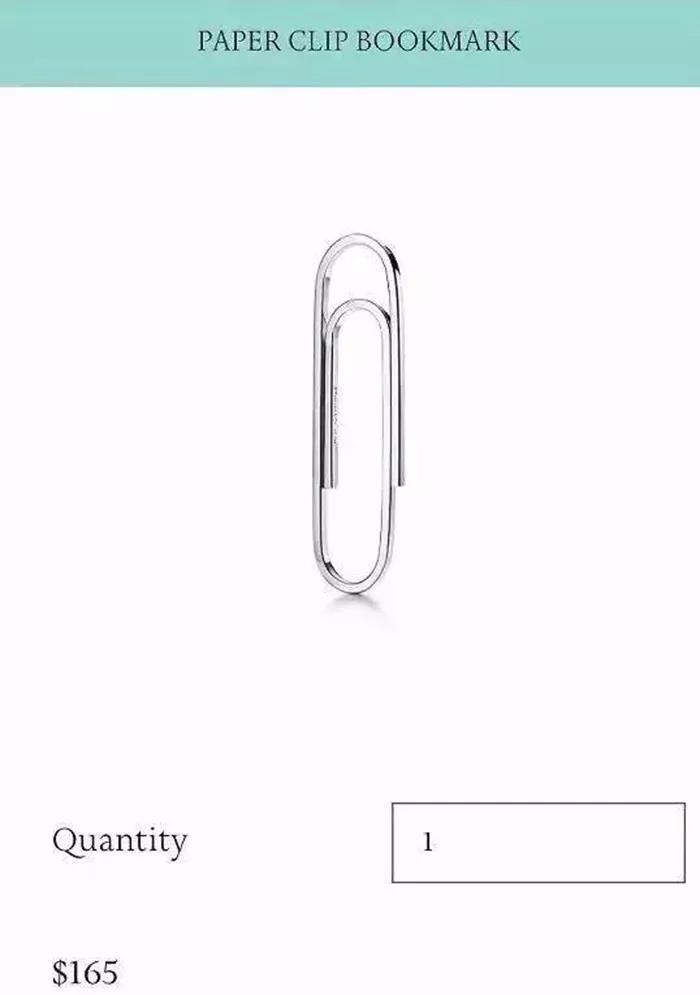
Task: Tap the Quantity input box
Action: coord(538,842)
